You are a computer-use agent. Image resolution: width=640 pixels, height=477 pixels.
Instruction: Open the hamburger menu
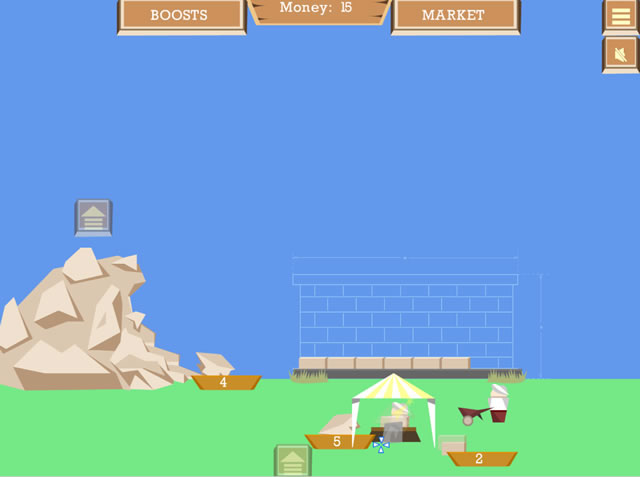(x=620, y=16)
